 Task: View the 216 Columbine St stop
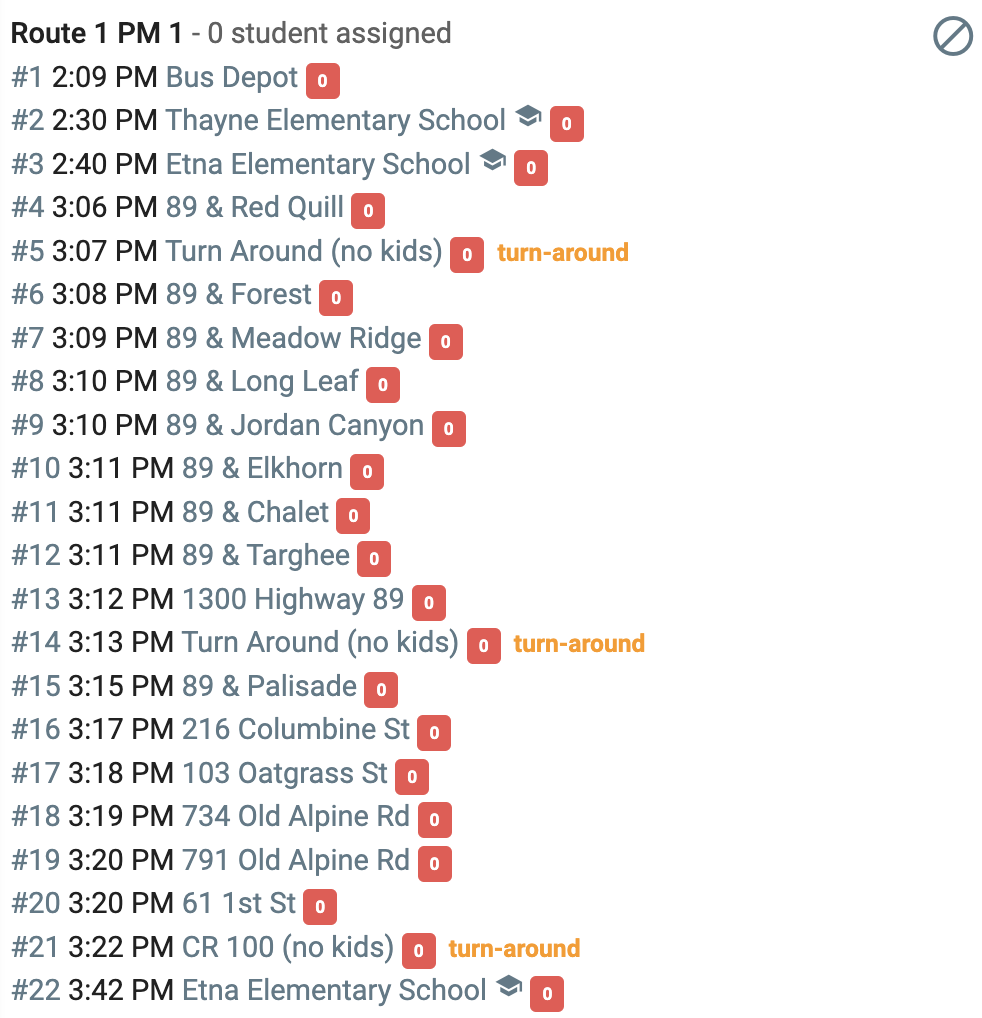click(x=296, y=730)
